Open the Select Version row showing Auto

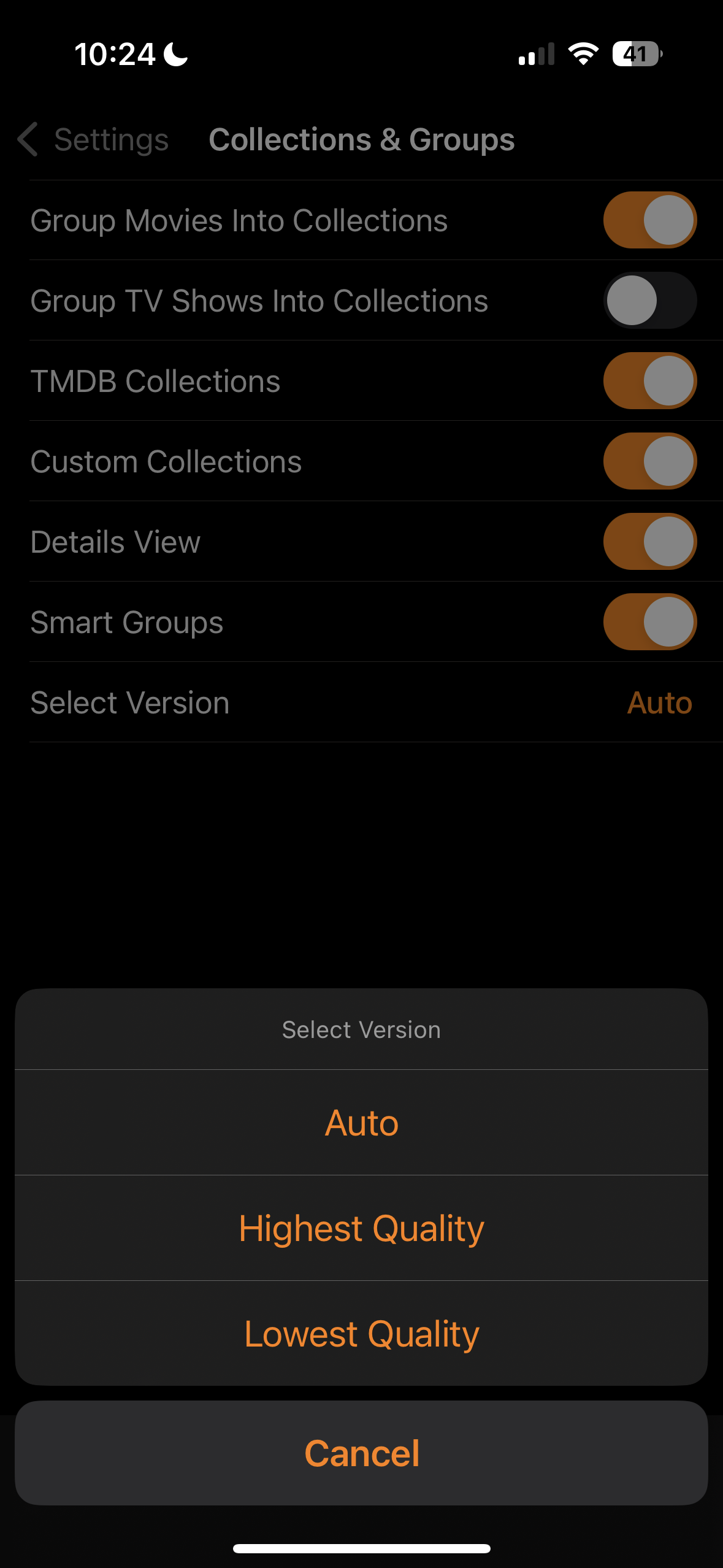(x=361, y=702)
